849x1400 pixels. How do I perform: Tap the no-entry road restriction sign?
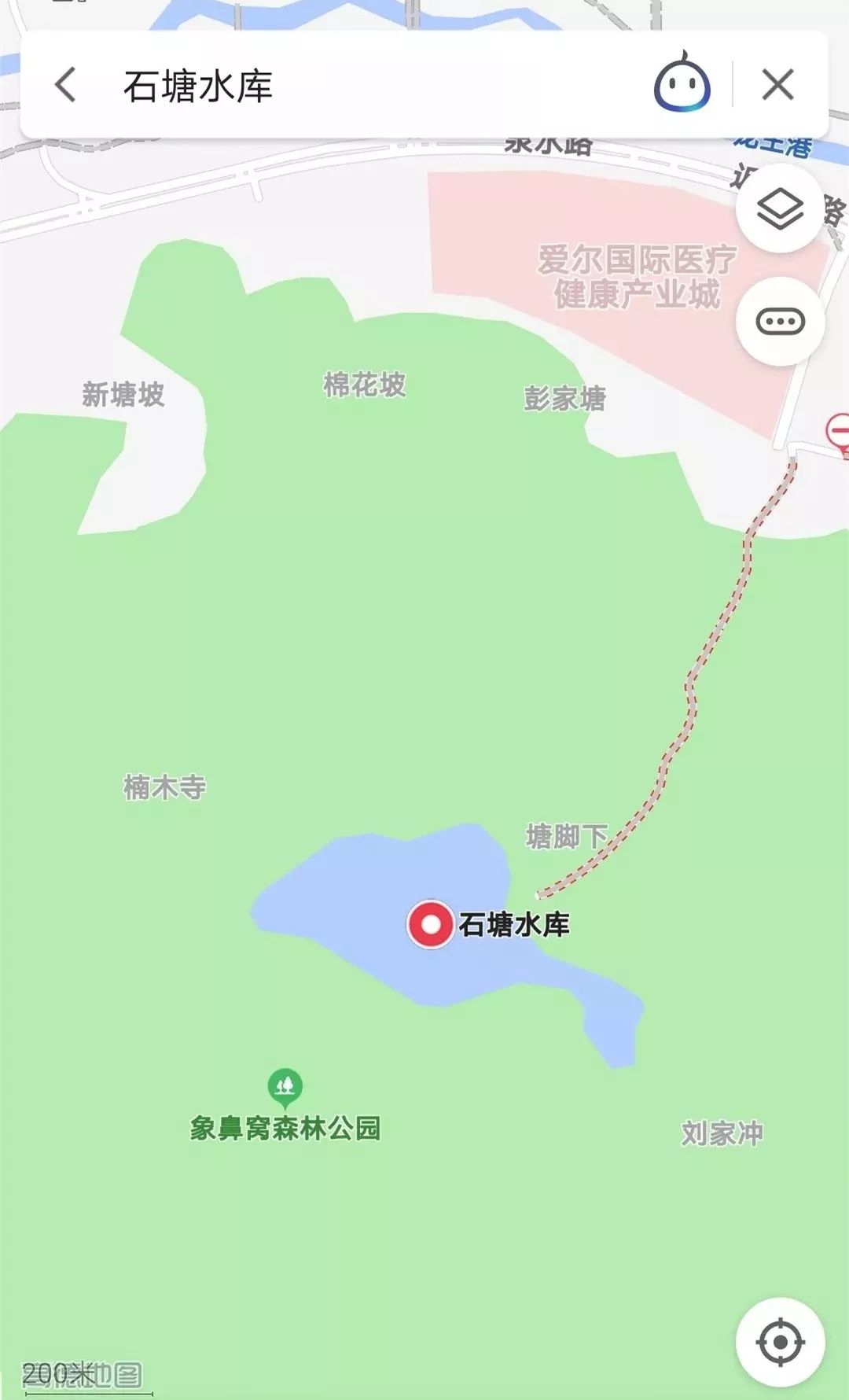(x=840, y=429)
